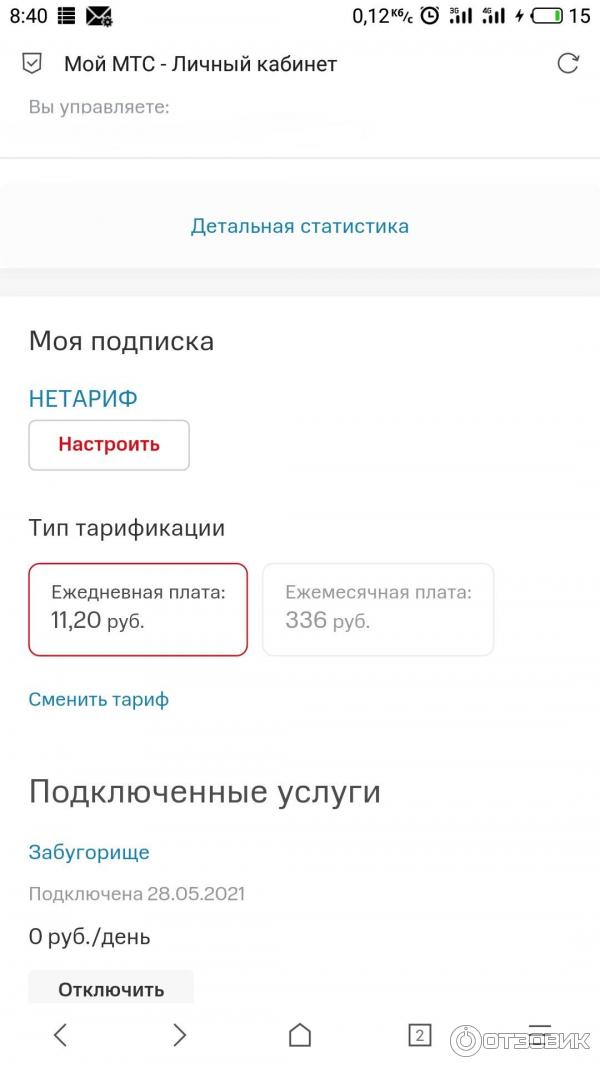Select Ежемесячная плата 336 руб. option
Viewport: 600px width, 1067px height.
378,609
